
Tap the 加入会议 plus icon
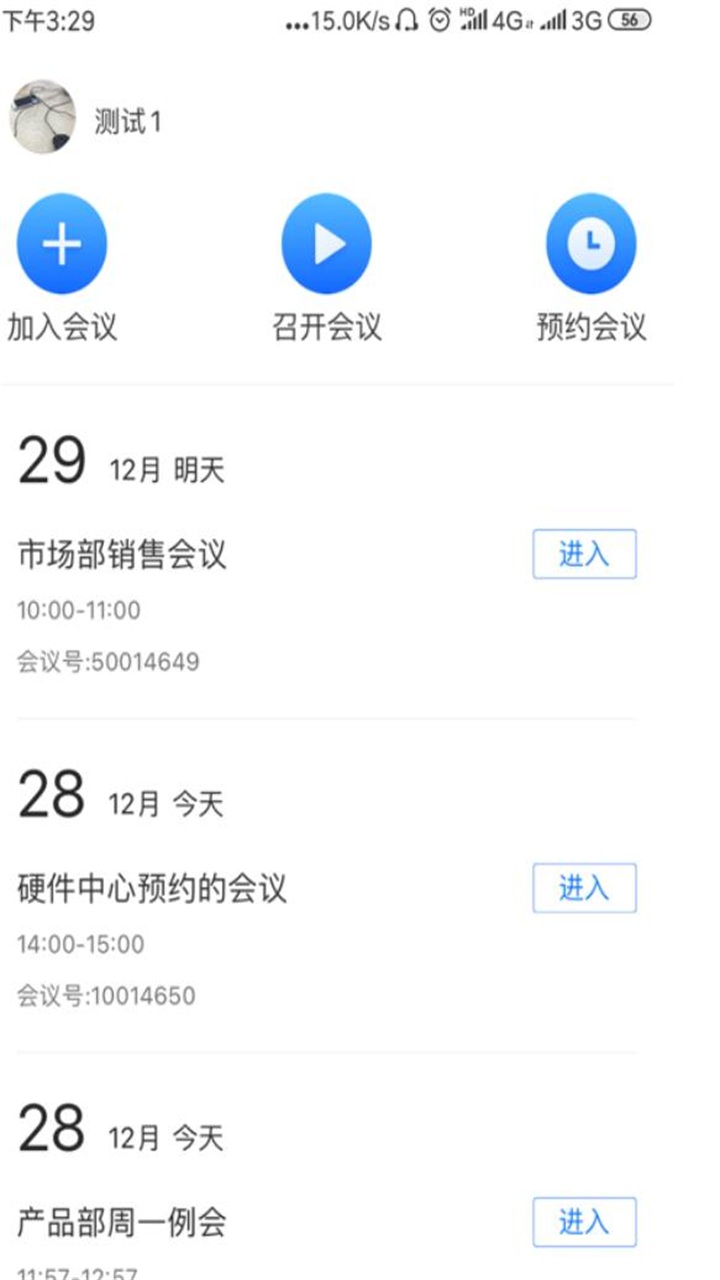click(x=62, y=242)
